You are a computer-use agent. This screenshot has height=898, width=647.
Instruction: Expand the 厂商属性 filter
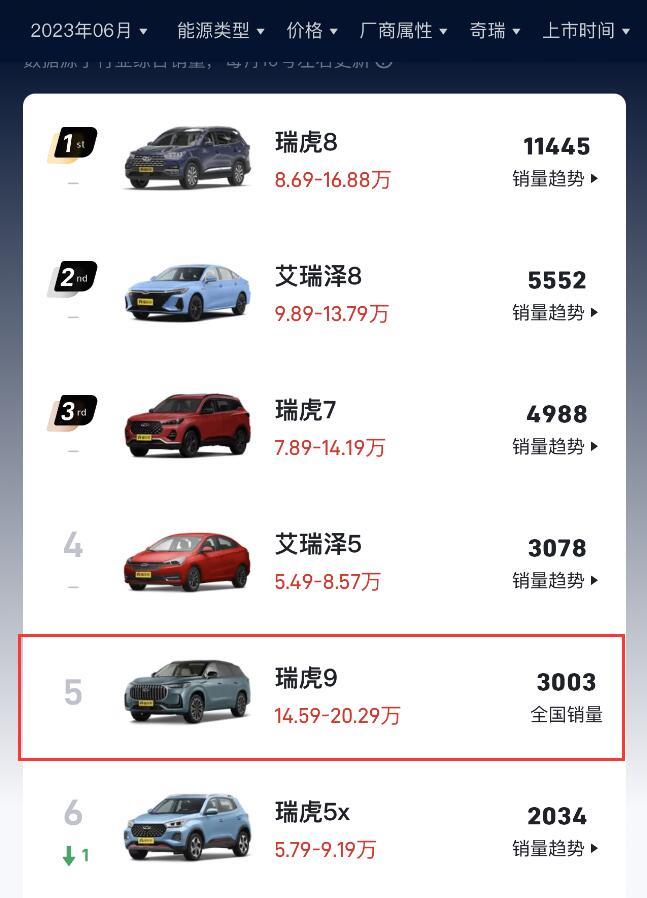403,31
